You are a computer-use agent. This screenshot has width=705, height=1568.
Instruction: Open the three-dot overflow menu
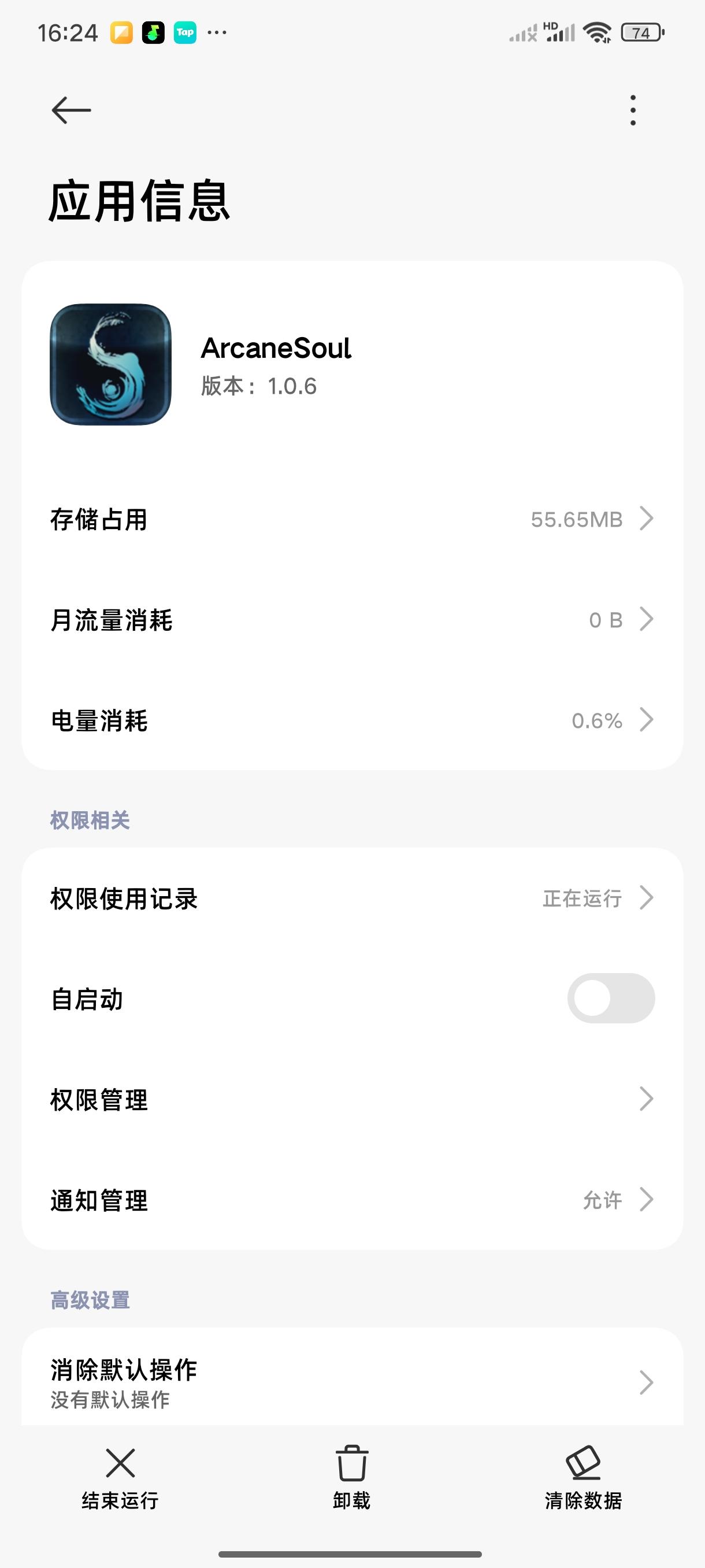click(x=633, y=110)
